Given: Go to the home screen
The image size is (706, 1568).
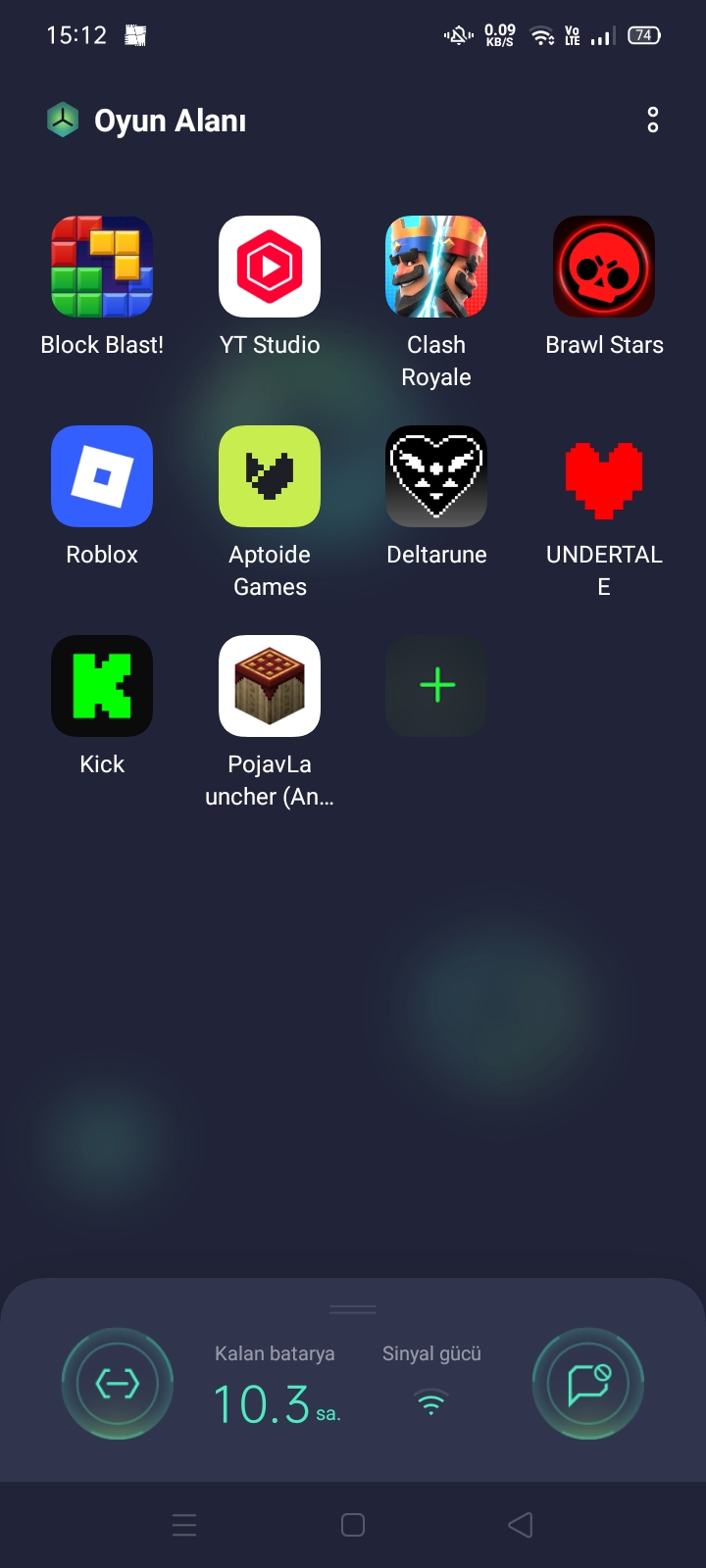Looking at the screenshot, I should point(353,1525).
